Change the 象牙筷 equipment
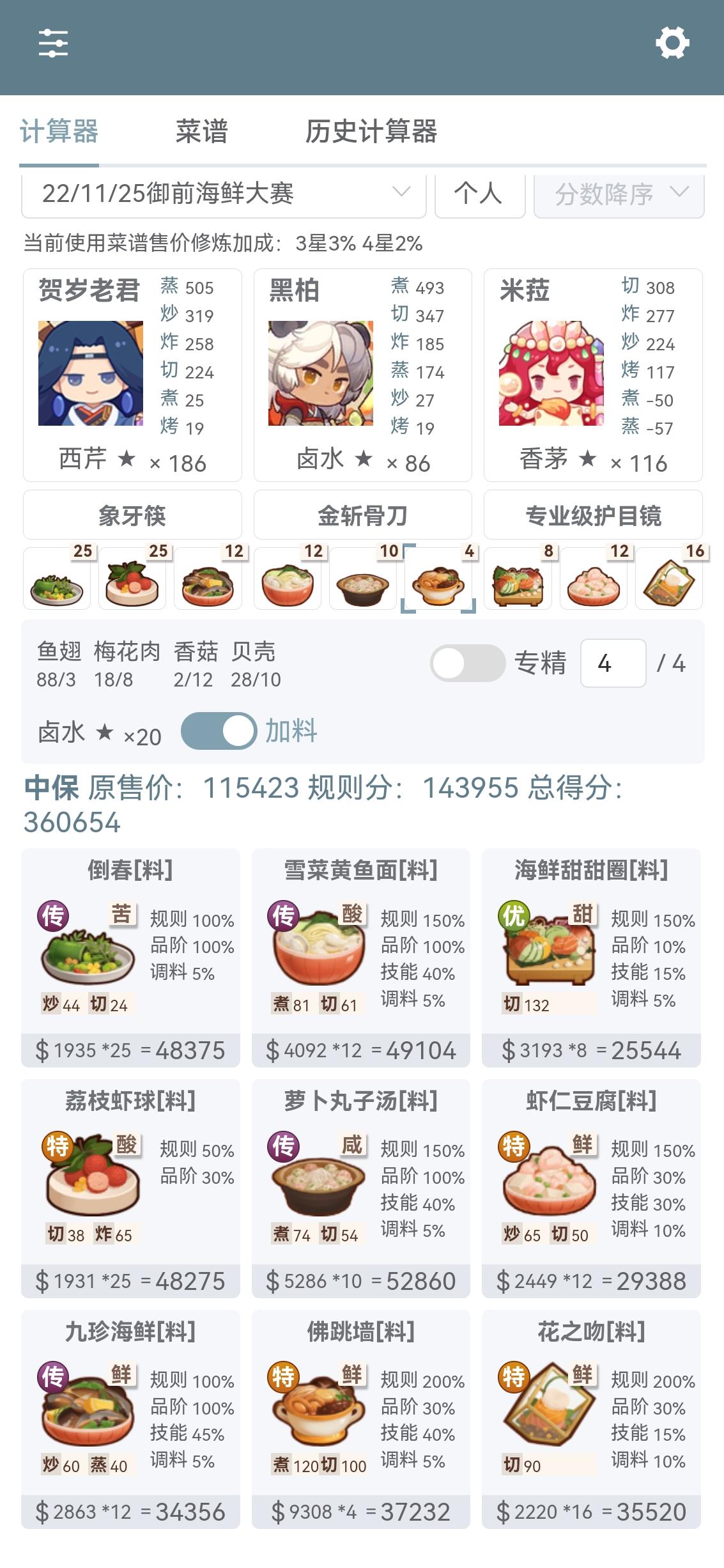Viewport: 724px width, 1568px height. 132,515
